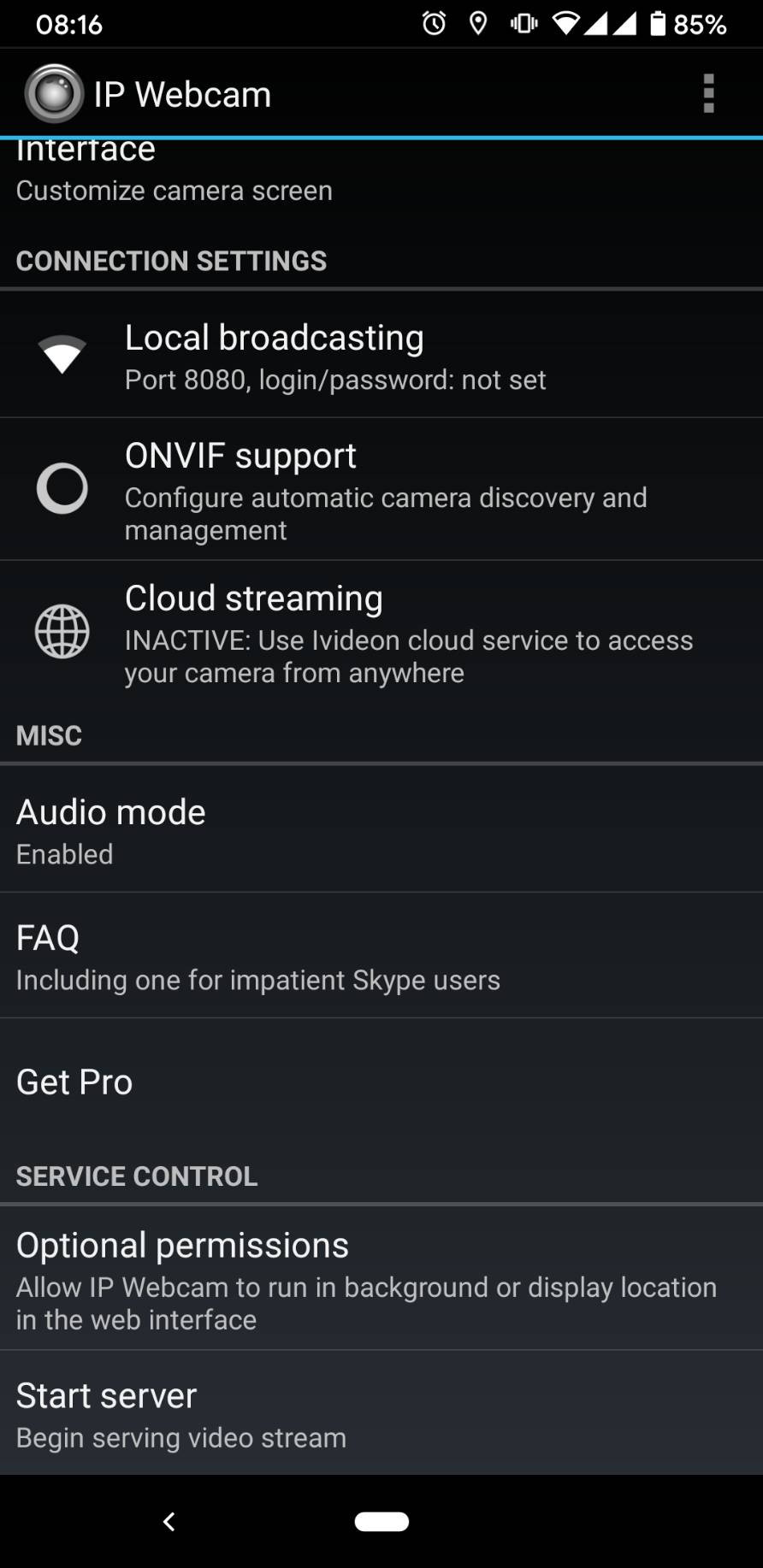
Task: Tap Get Pro
Action: 381,1082
